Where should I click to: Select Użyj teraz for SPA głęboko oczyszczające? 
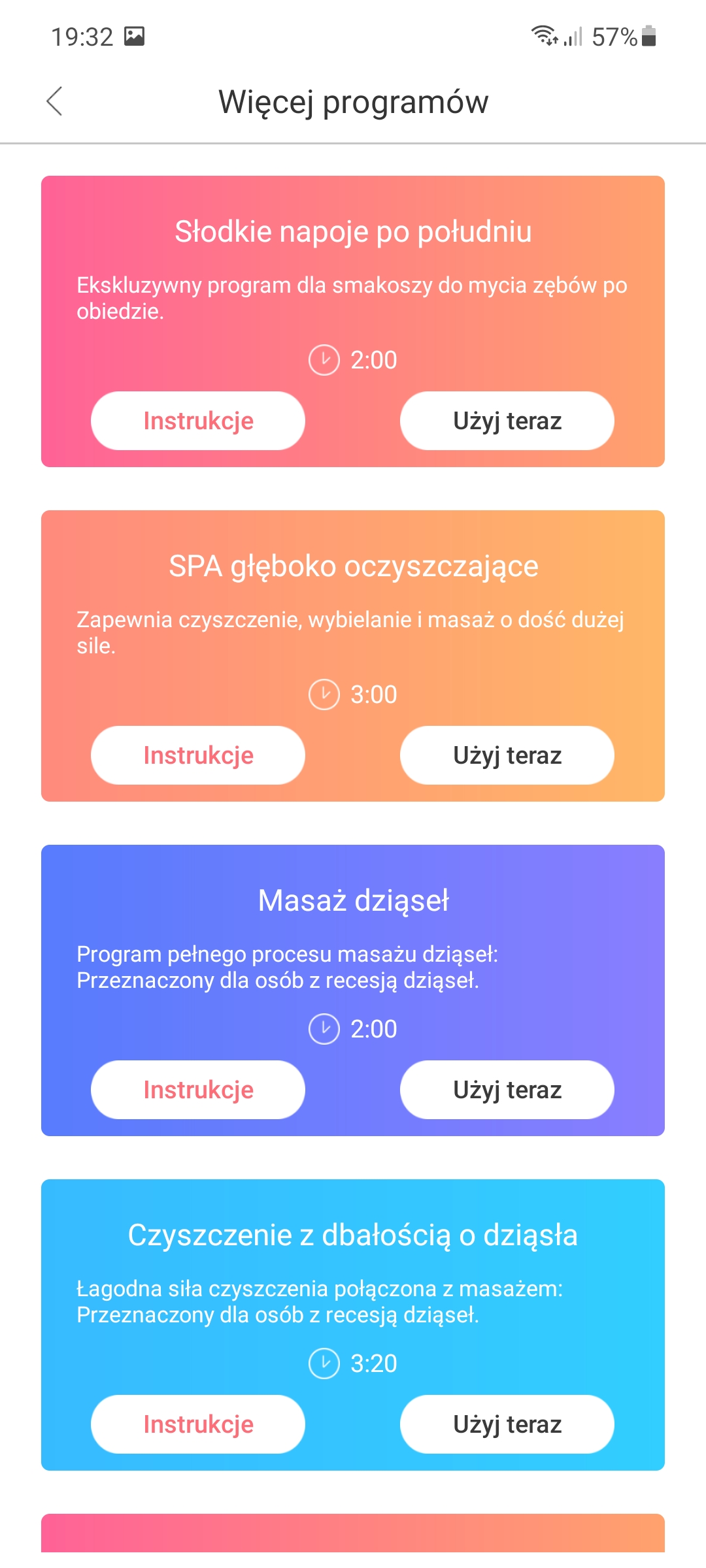(x=507, y=755)
